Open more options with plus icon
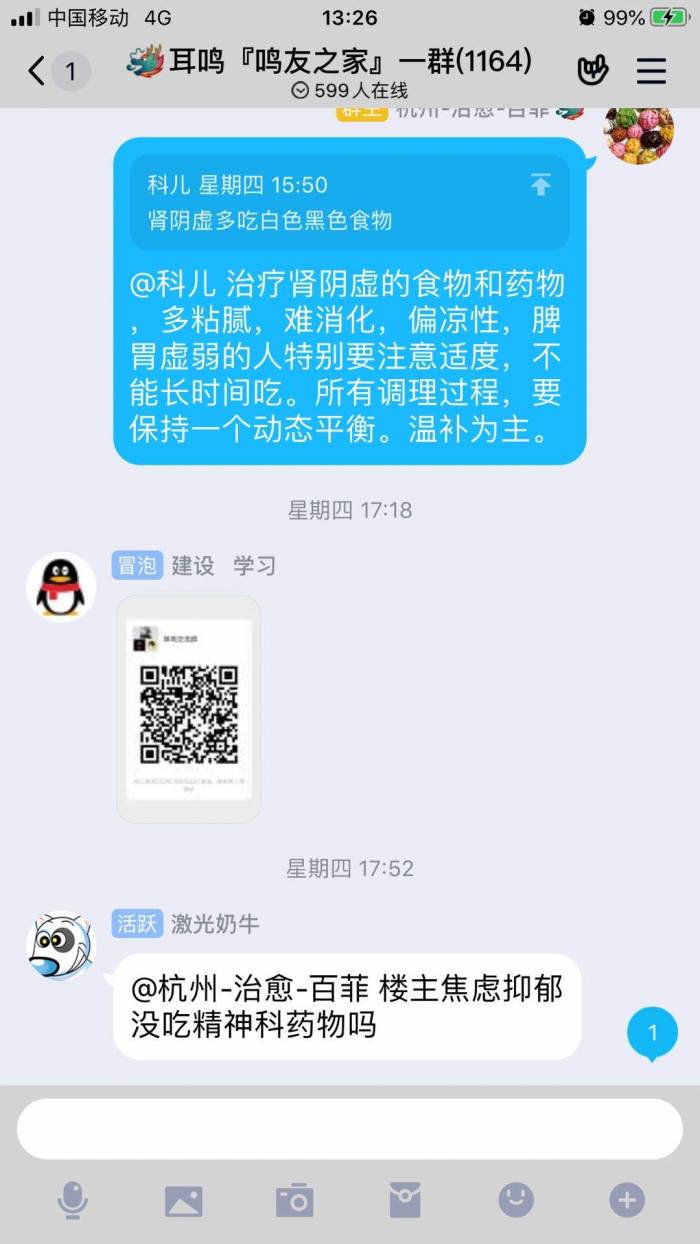 coord(627,1200)
